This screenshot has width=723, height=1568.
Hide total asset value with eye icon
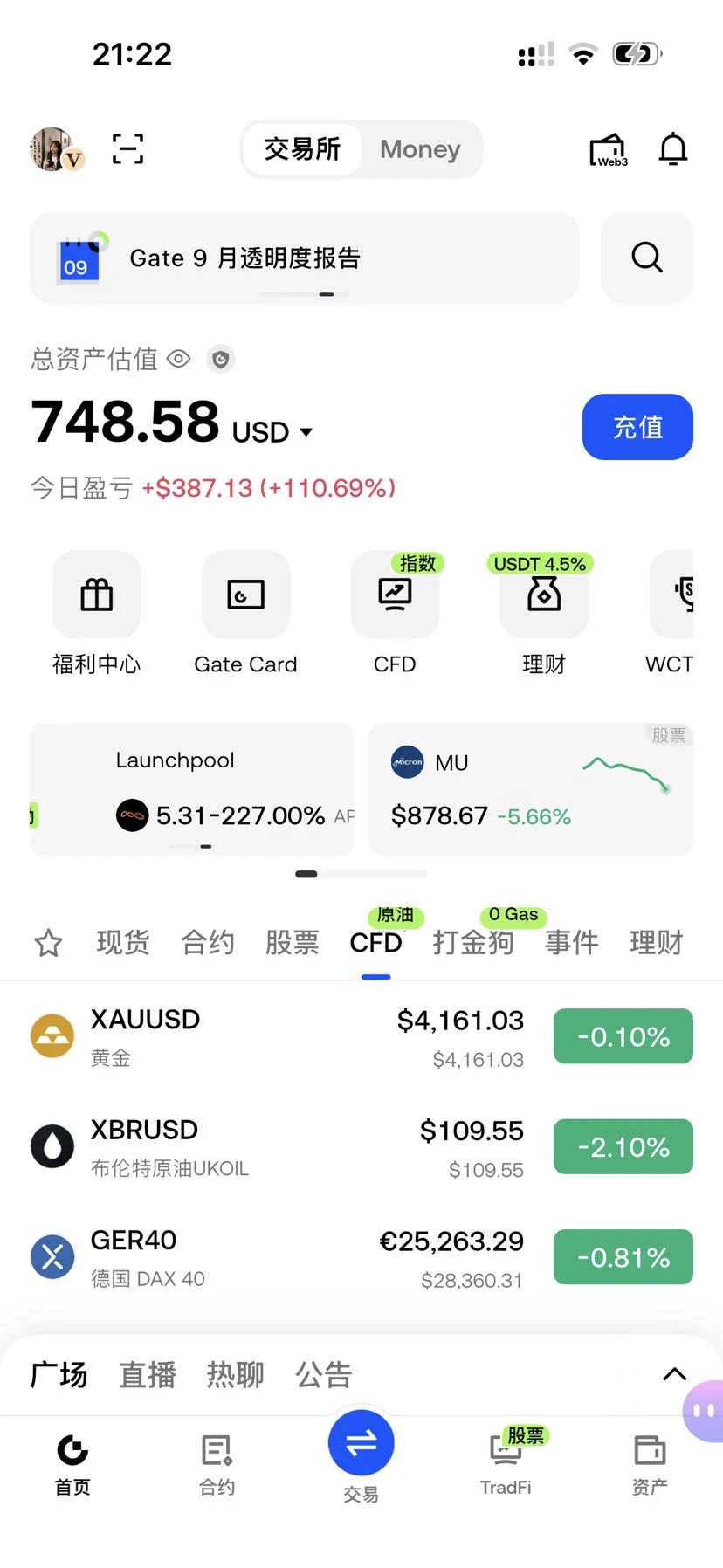tap(179, 359)
